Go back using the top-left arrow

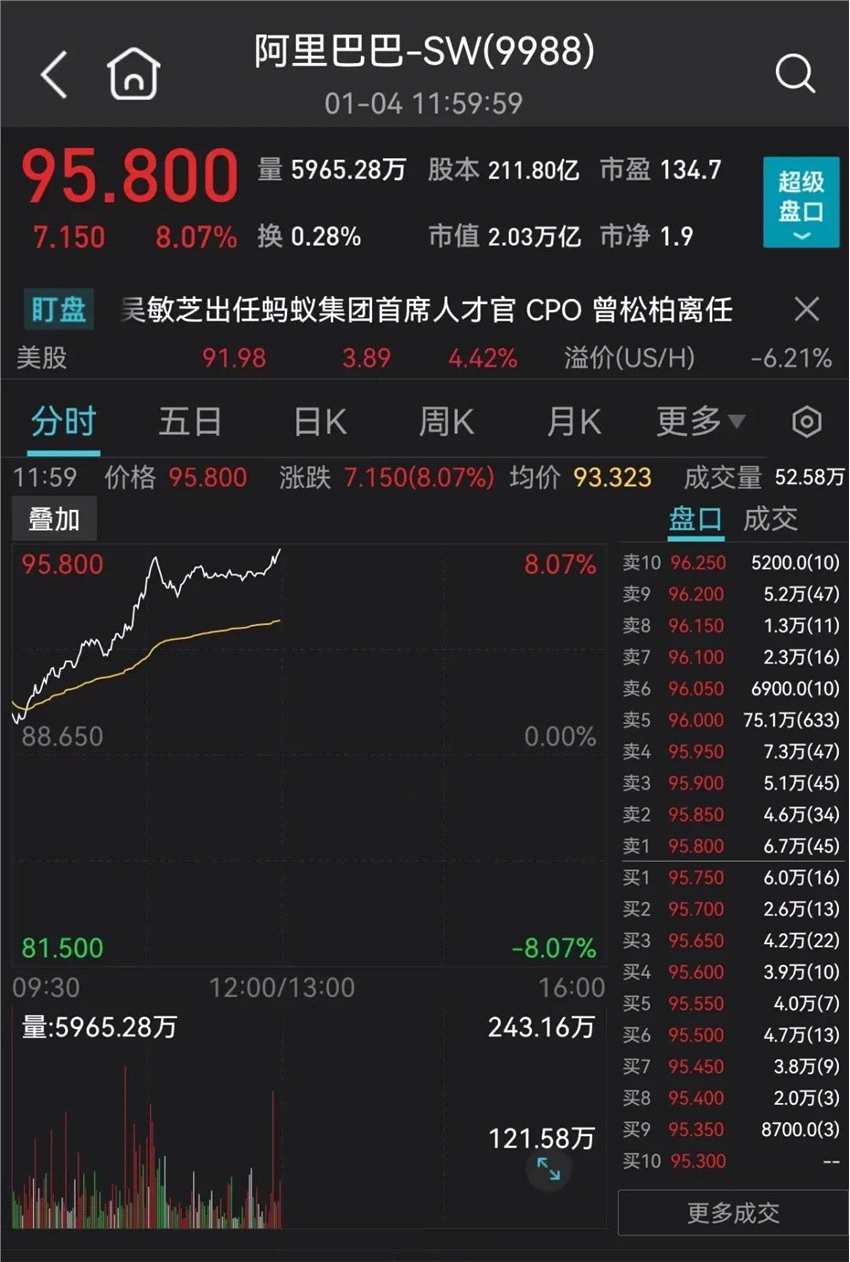[x=54, y=75]
